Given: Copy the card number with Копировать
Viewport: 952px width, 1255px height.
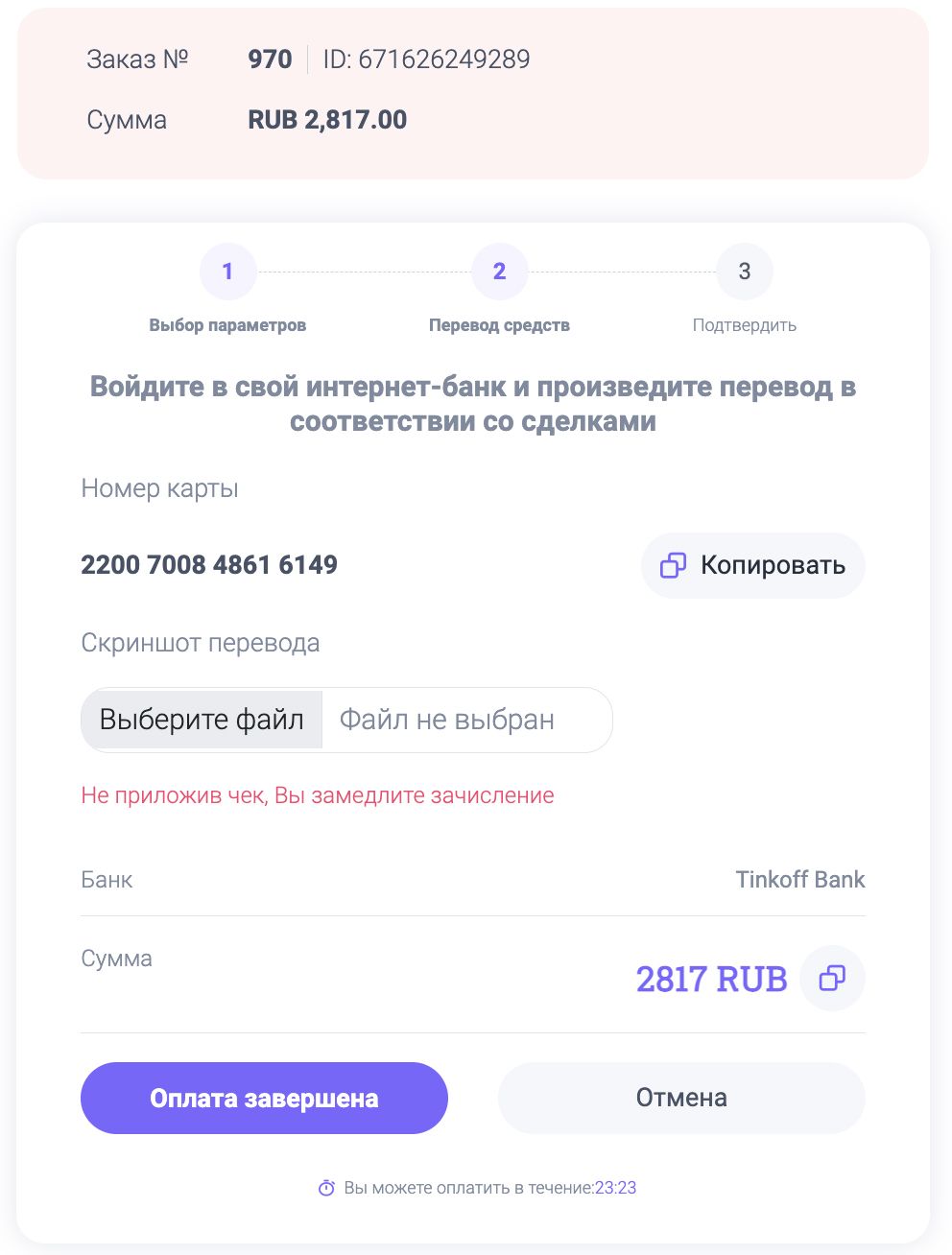Looking at the screenshot, I should coord(752,565).
